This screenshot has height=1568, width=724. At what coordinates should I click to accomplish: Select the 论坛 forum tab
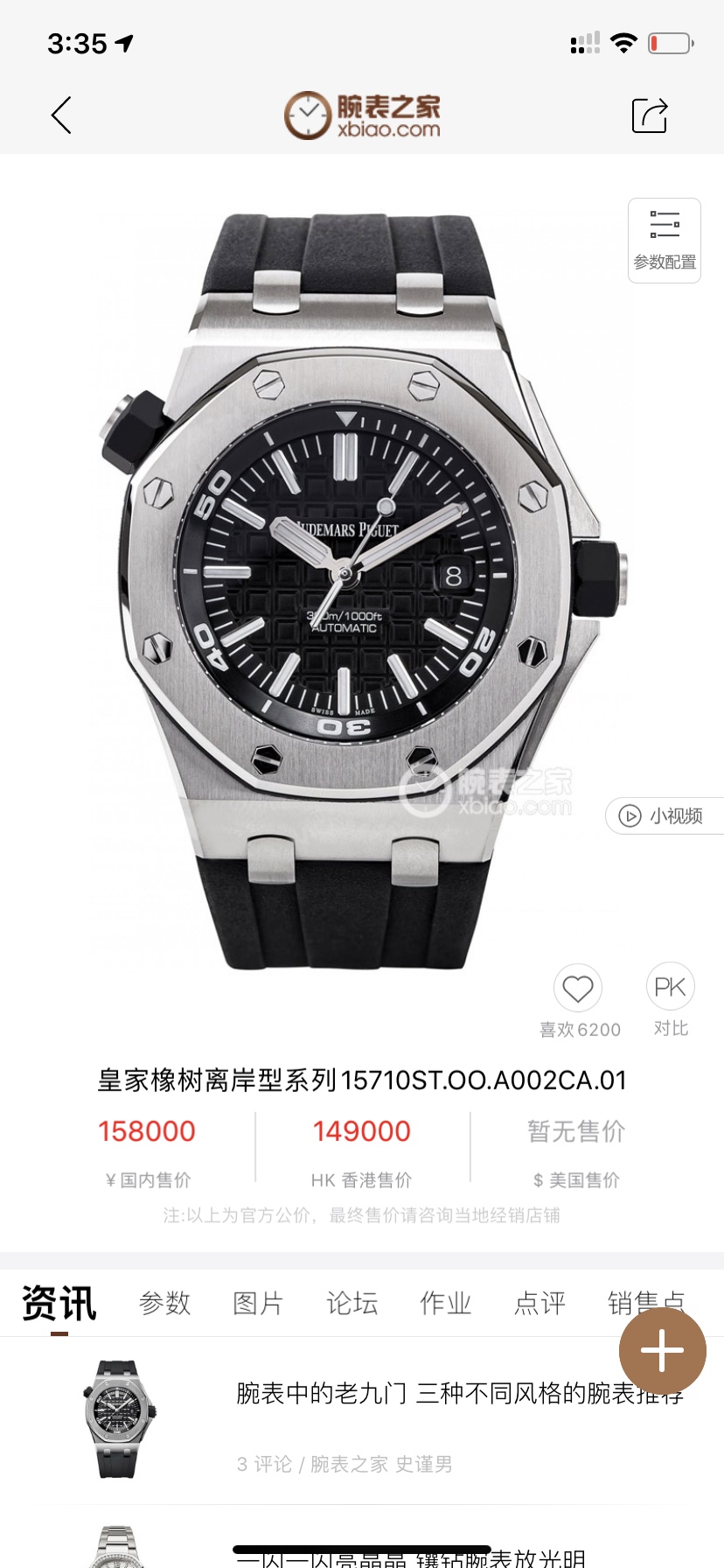click(x=352, y=1303)
